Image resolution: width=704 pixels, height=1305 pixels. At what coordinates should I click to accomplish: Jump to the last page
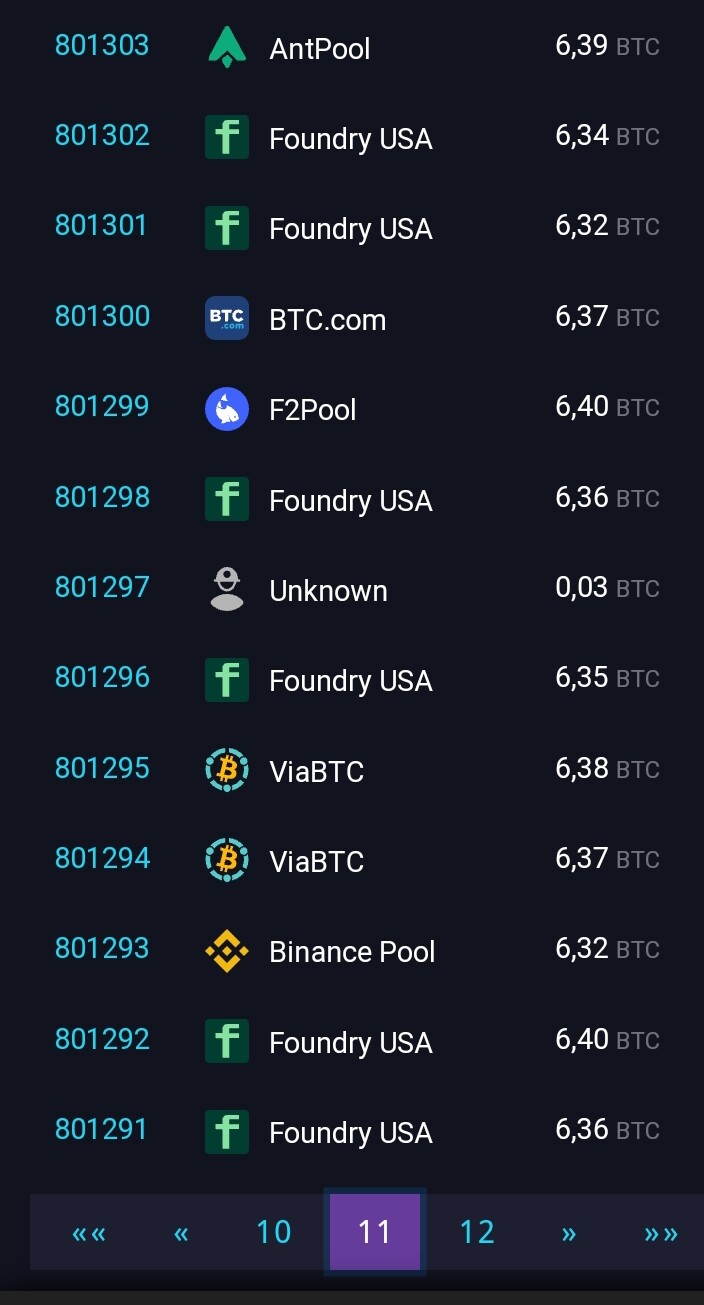tap(661, 1233)
